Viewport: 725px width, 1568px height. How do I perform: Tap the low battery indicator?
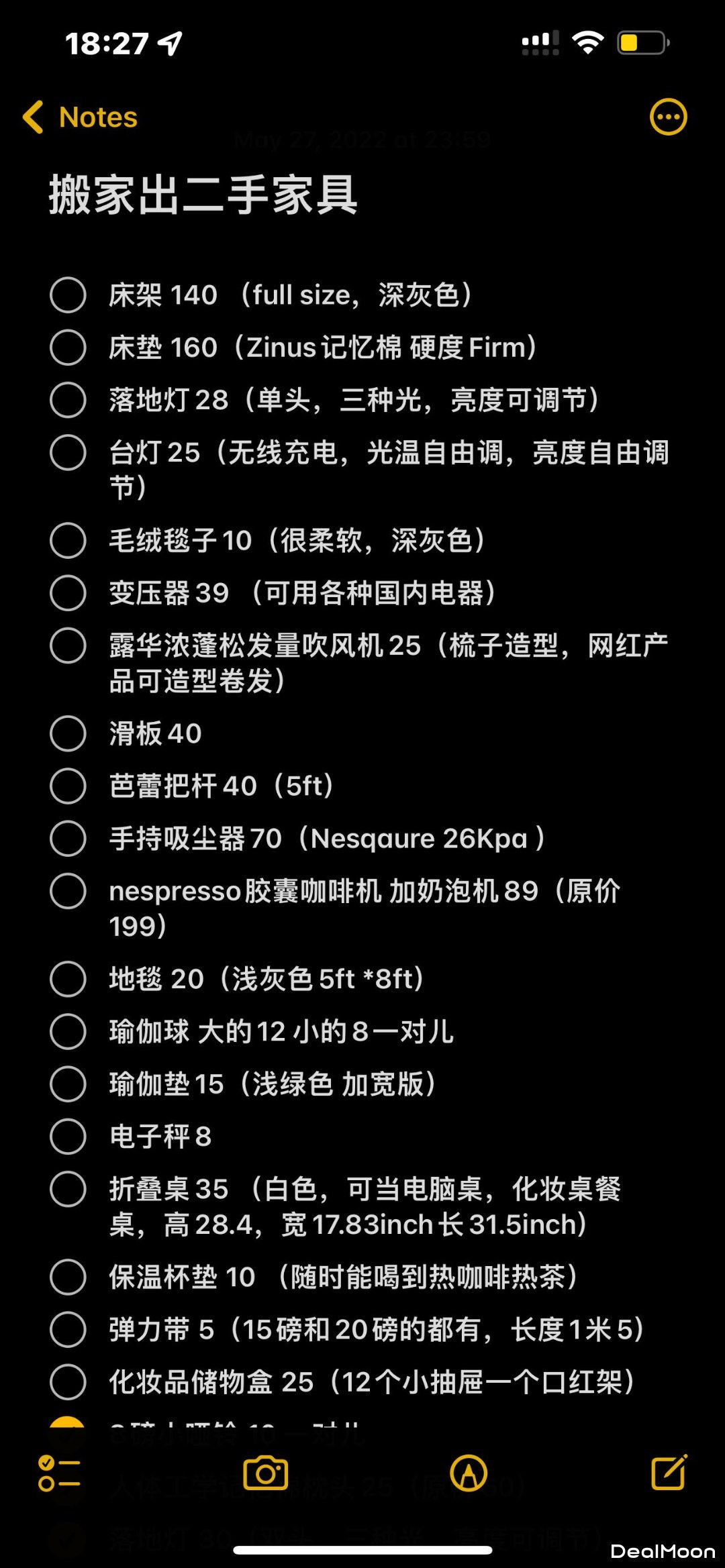(641, 42)
